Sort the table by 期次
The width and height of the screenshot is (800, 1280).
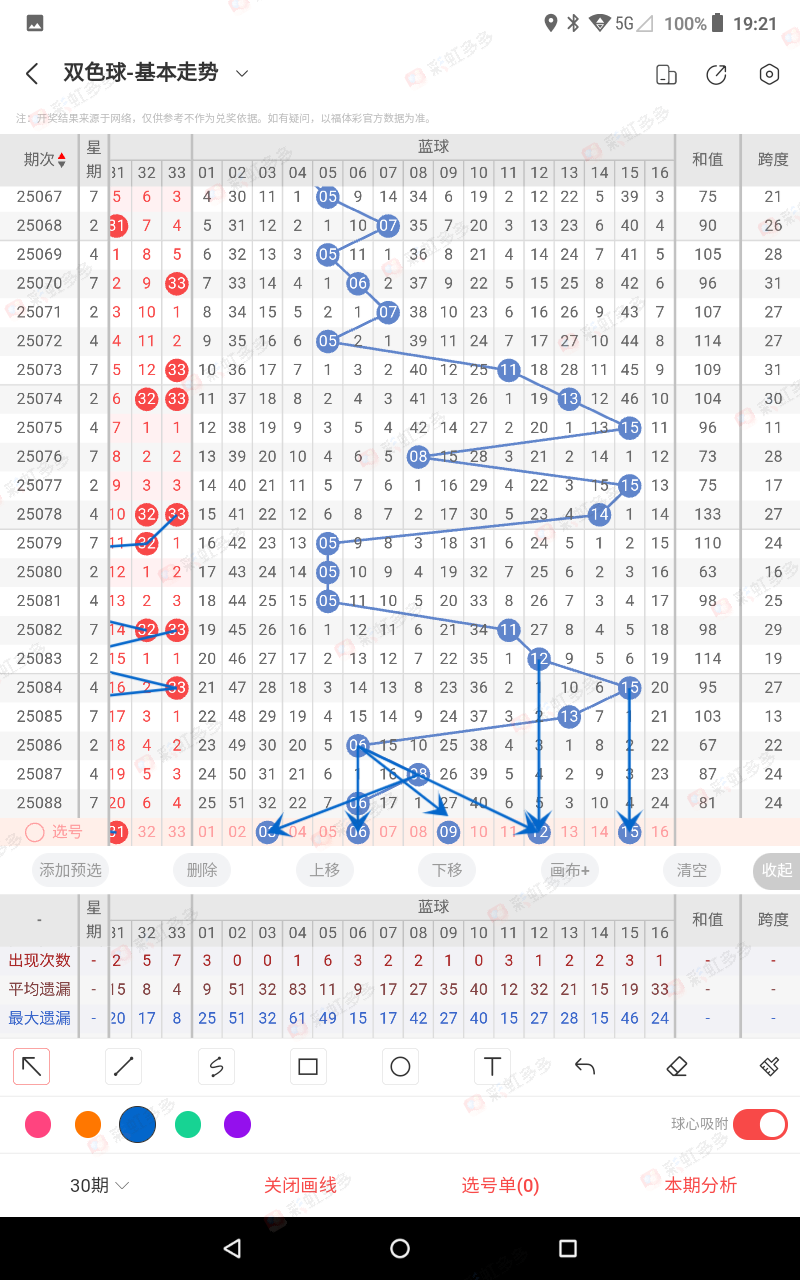tap(45, 160)
